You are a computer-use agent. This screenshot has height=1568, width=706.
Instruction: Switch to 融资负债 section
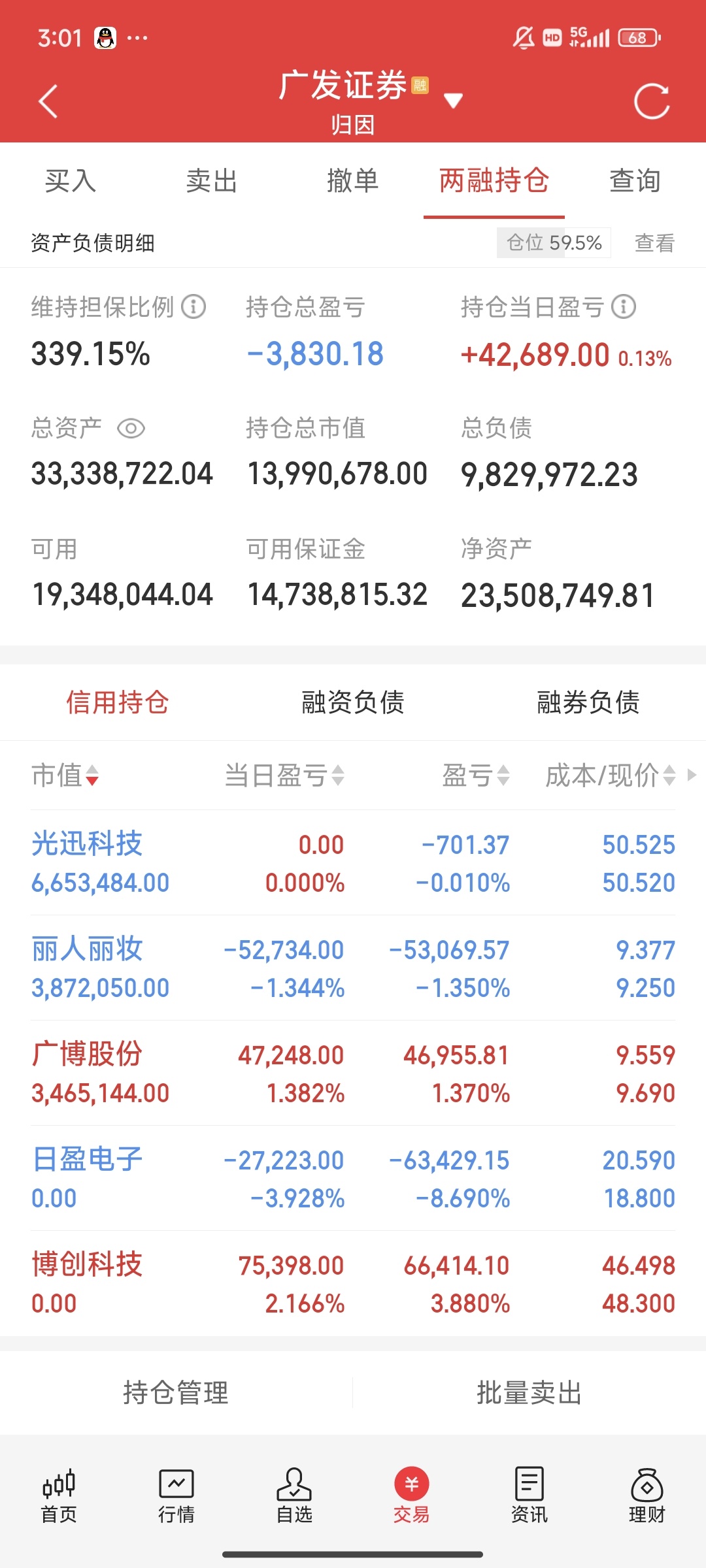[x=353, y=702]
